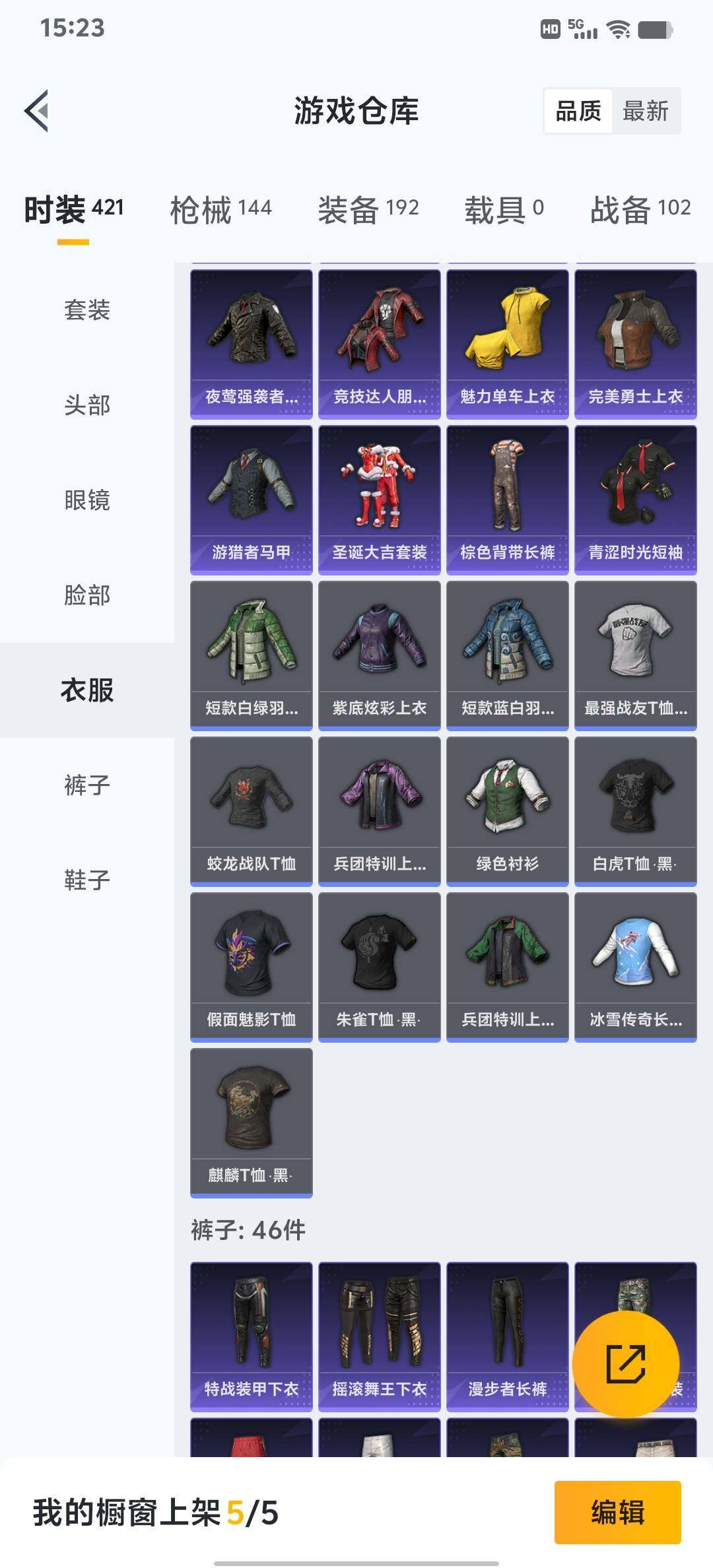Select the 套装 category in the sidebar

point(86,310)
